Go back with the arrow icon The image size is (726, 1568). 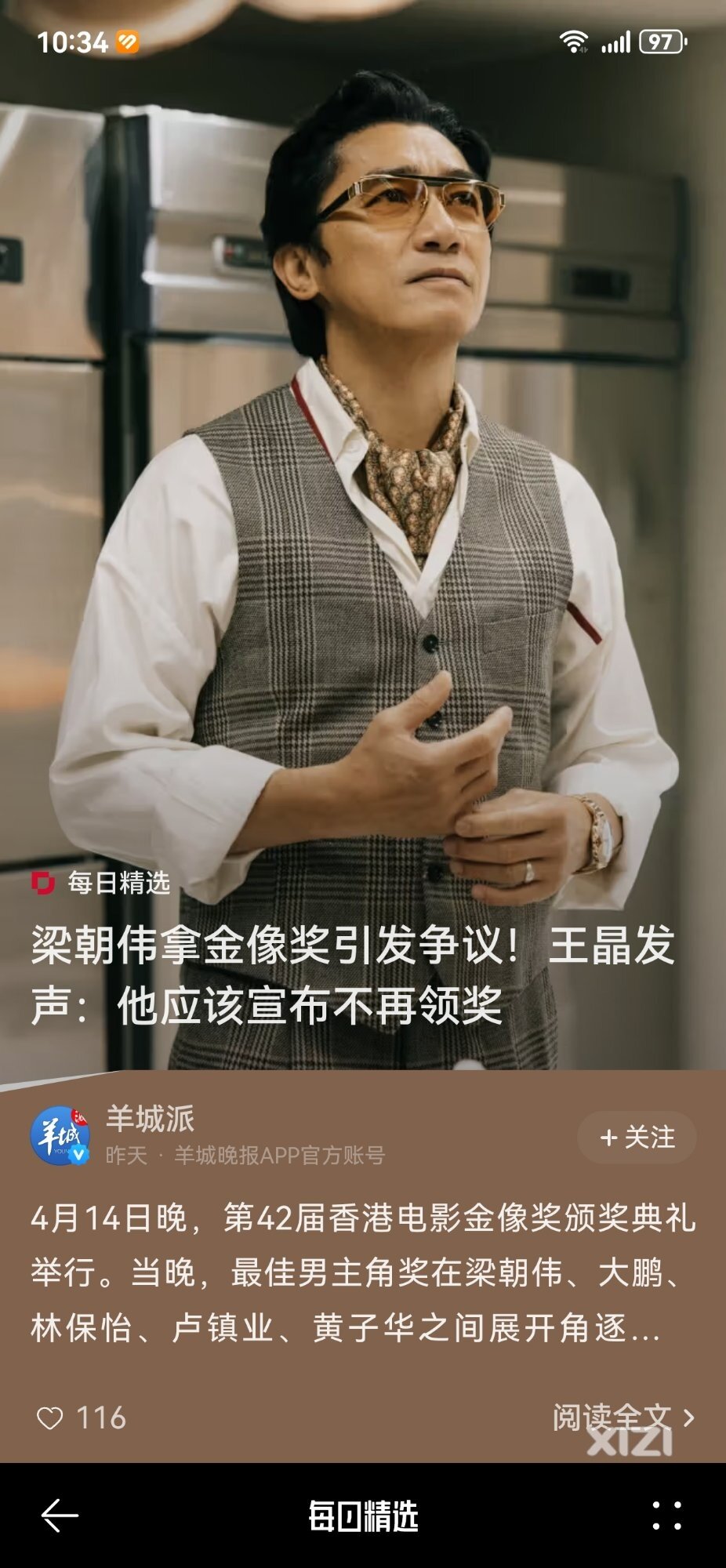point(60,1515)
